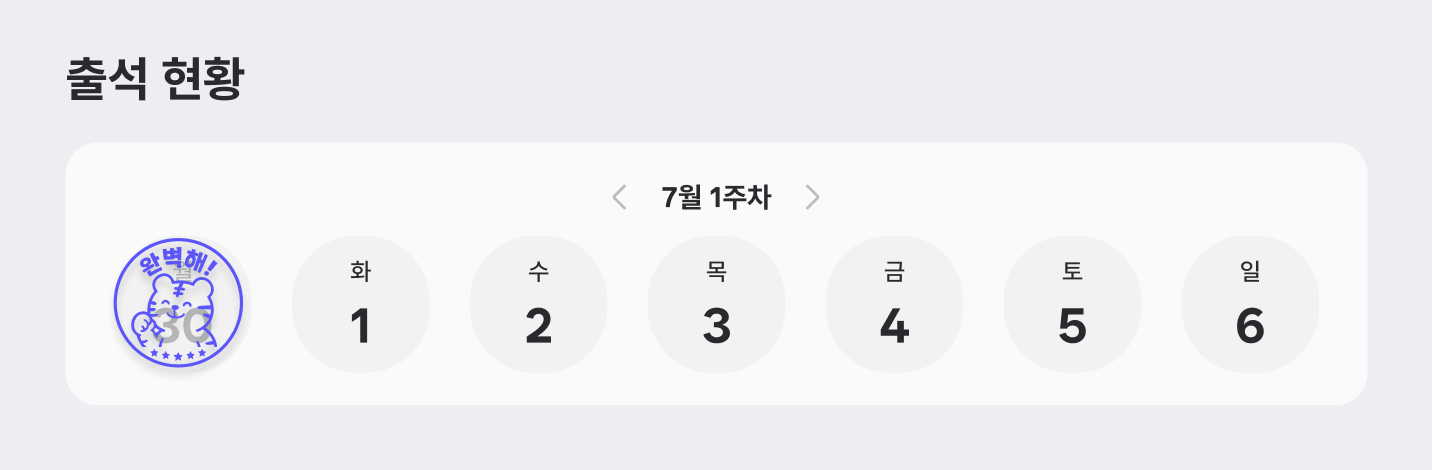Viewport: 1432px width, 470px height.
Task: Choose Wednesday (수) the 2nd
Action: (x=538, y=304)
